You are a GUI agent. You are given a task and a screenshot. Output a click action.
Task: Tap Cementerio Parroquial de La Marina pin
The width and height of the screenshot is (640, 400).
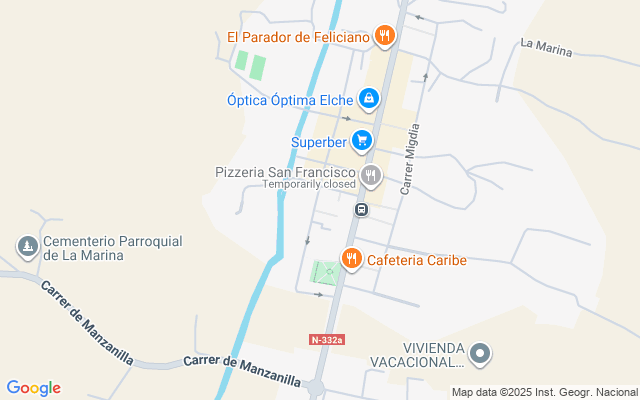[26, 245]
